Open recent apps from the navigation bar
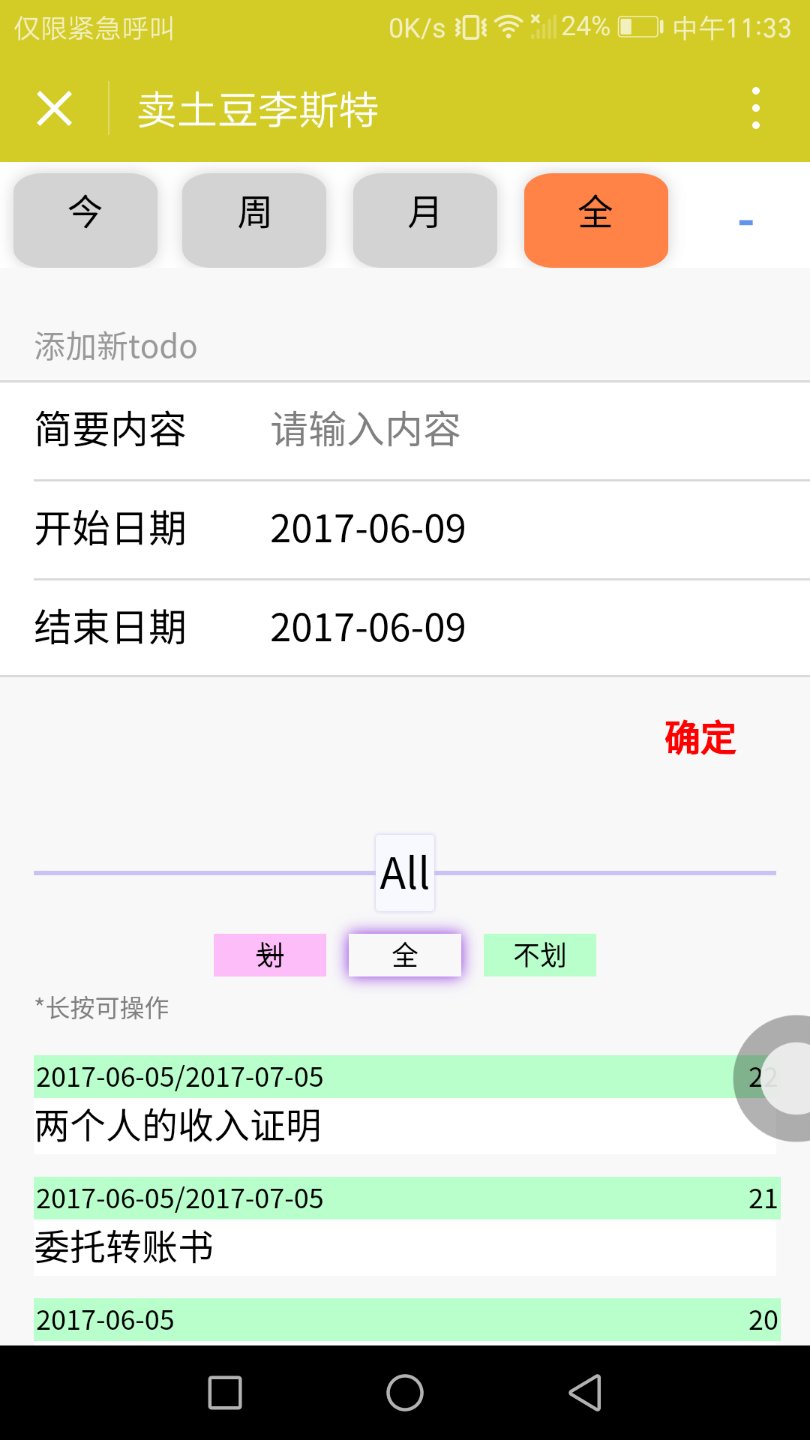 (225, 1392)
